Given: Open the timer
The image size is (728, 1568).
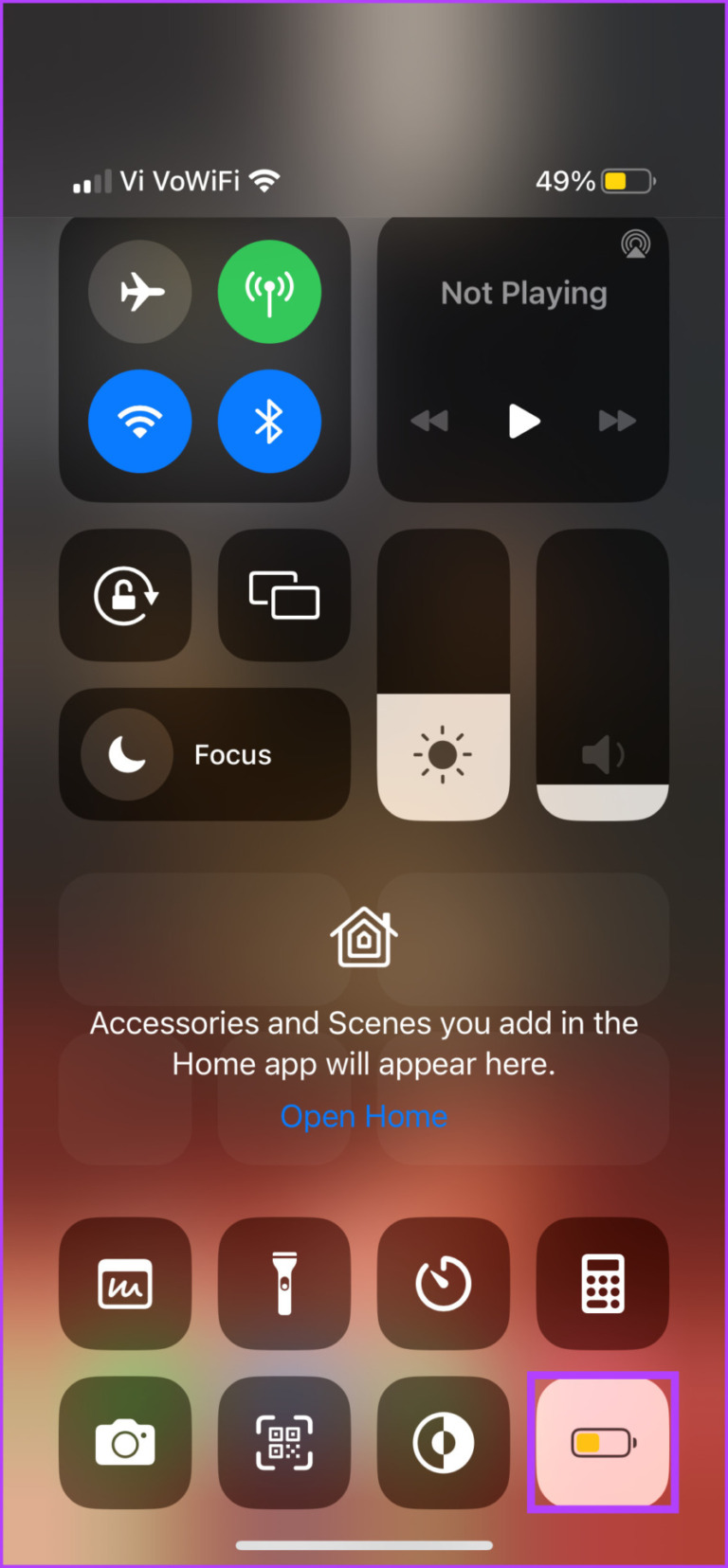Looking at the screenshot, I should [444, 1284].
